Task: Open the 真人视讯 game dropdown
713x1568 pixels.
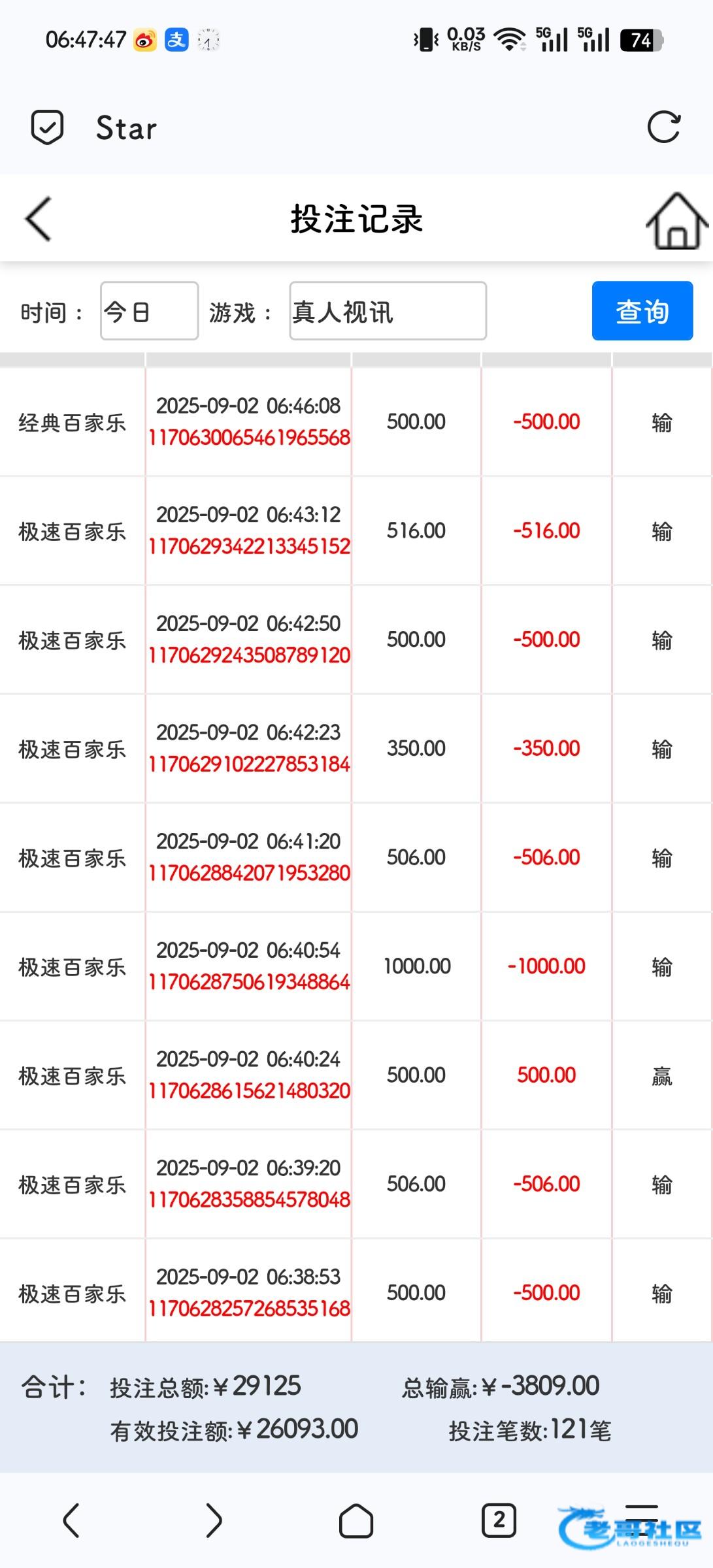Action: point(388,311)
